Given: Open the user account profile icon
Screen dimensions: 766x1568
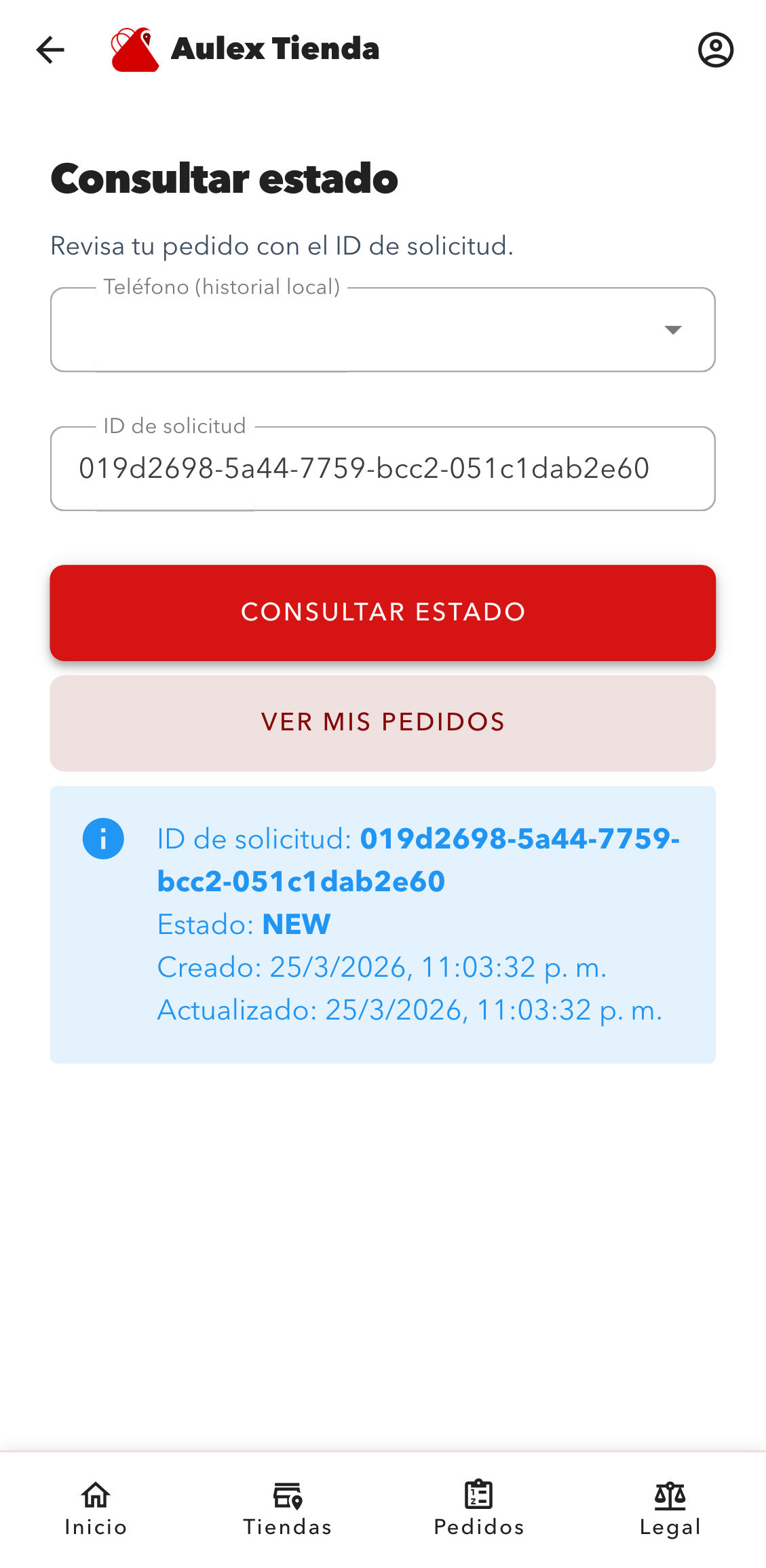Looking at the screenshot, I should point(716,49).
